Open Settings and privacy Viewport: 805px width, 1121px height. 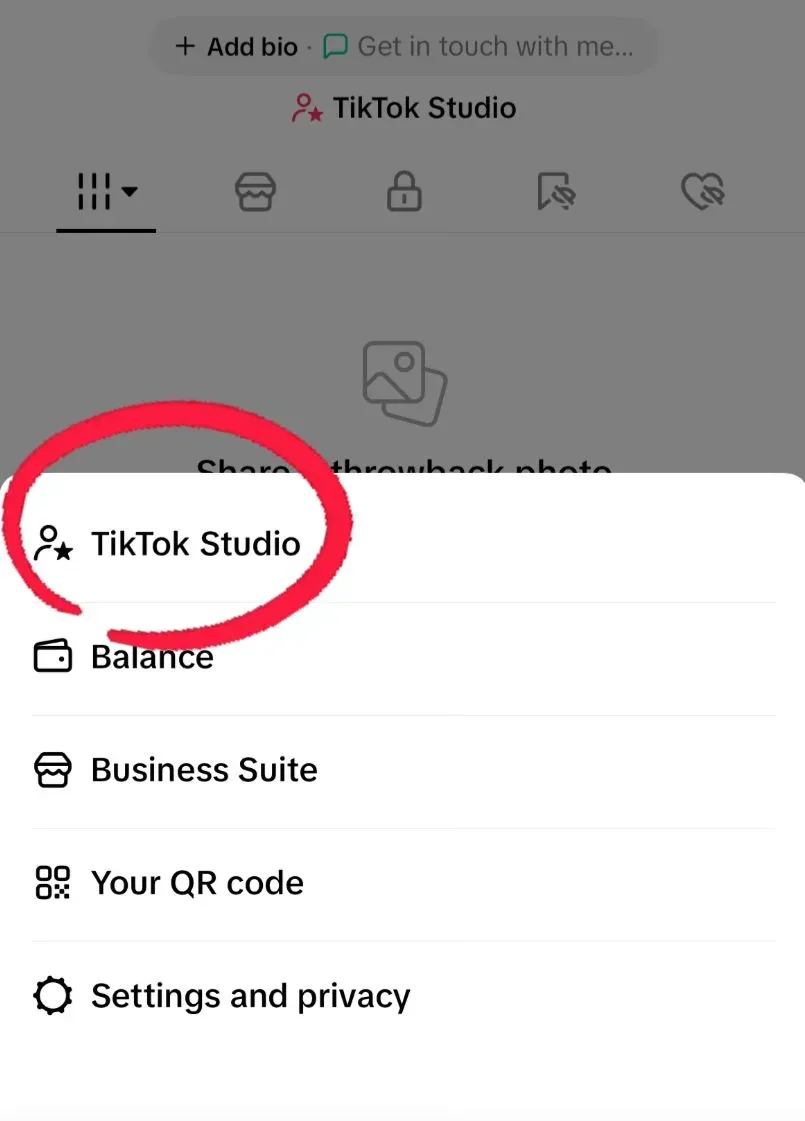coord(250,996)
